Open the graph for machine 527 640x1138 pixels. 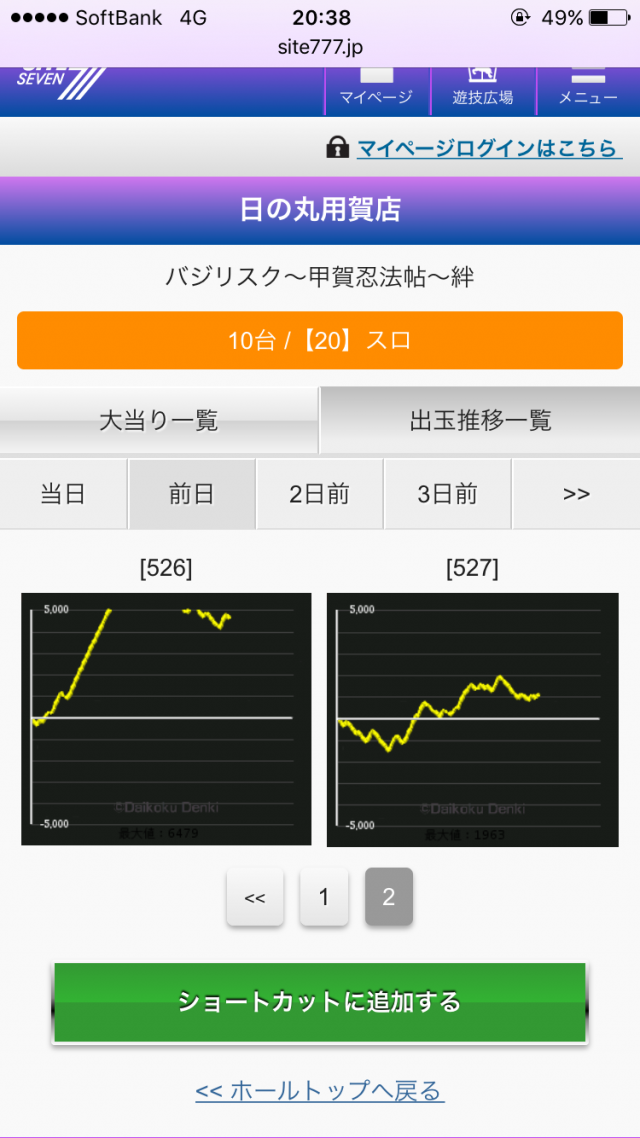tap(472, 719)
